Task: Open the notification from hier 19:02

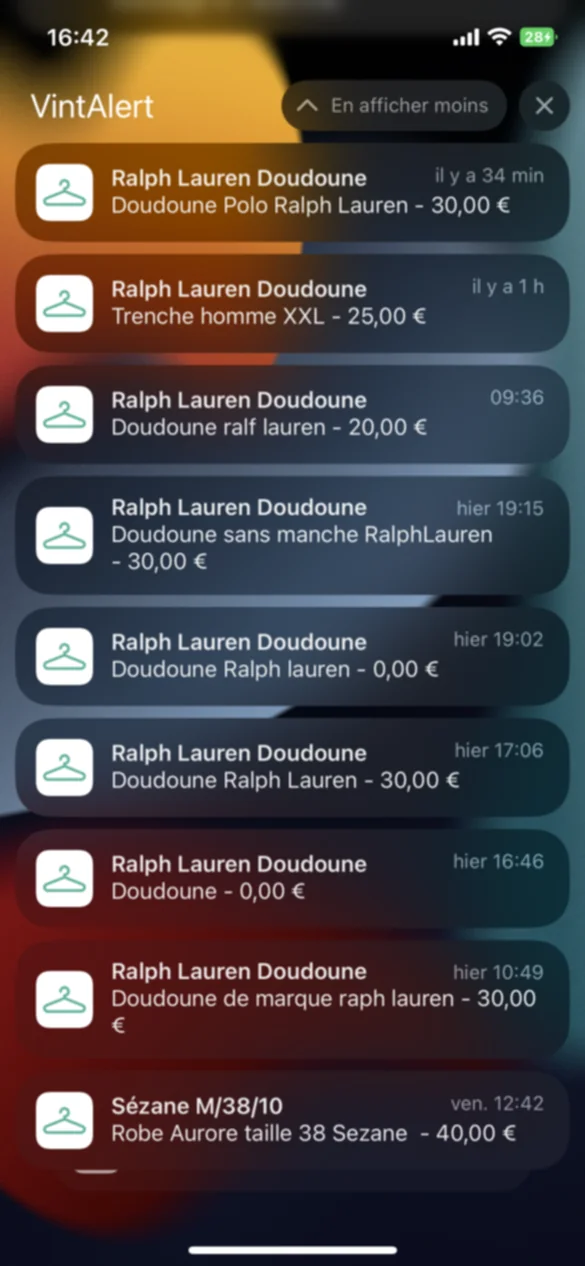Action: [x=292, y=656]
